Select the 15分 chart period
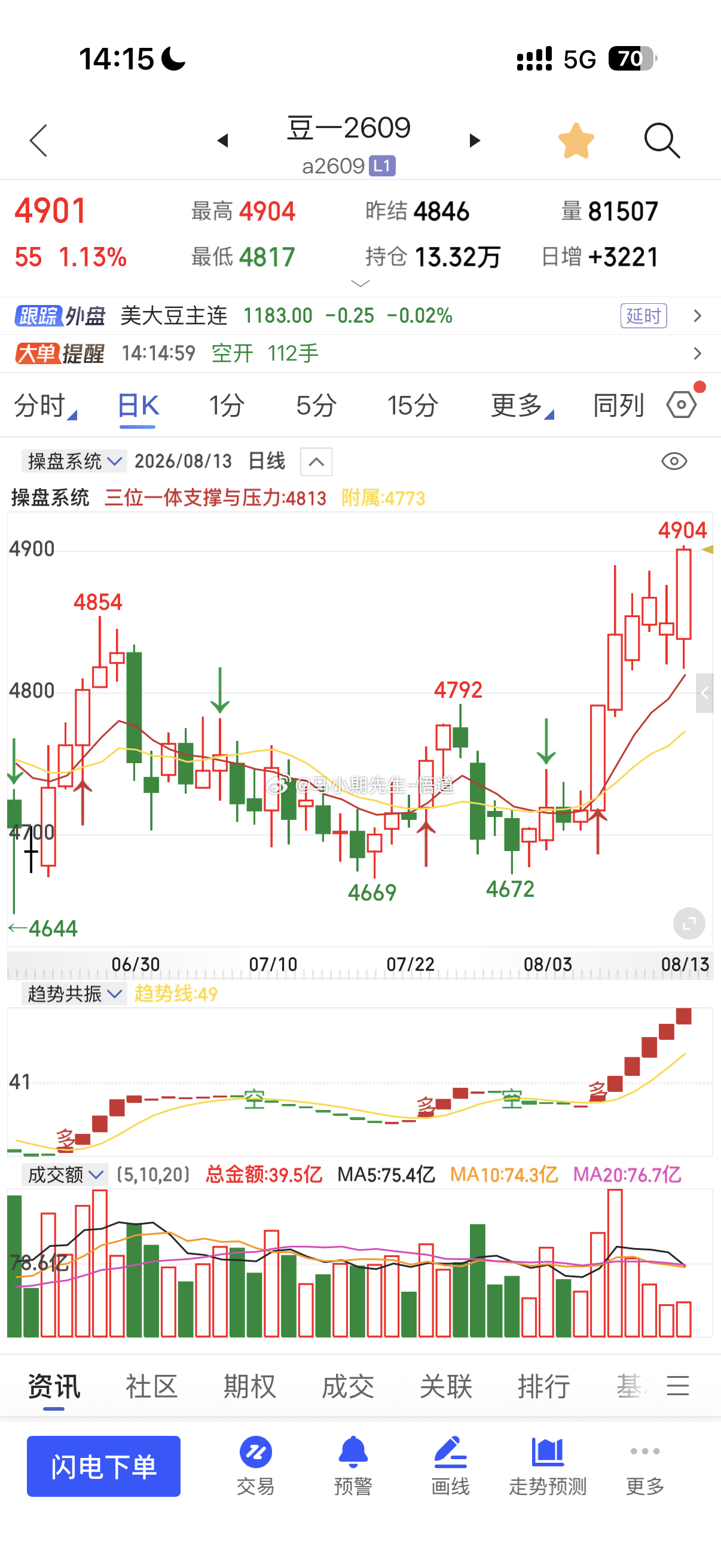 [413, 405]
